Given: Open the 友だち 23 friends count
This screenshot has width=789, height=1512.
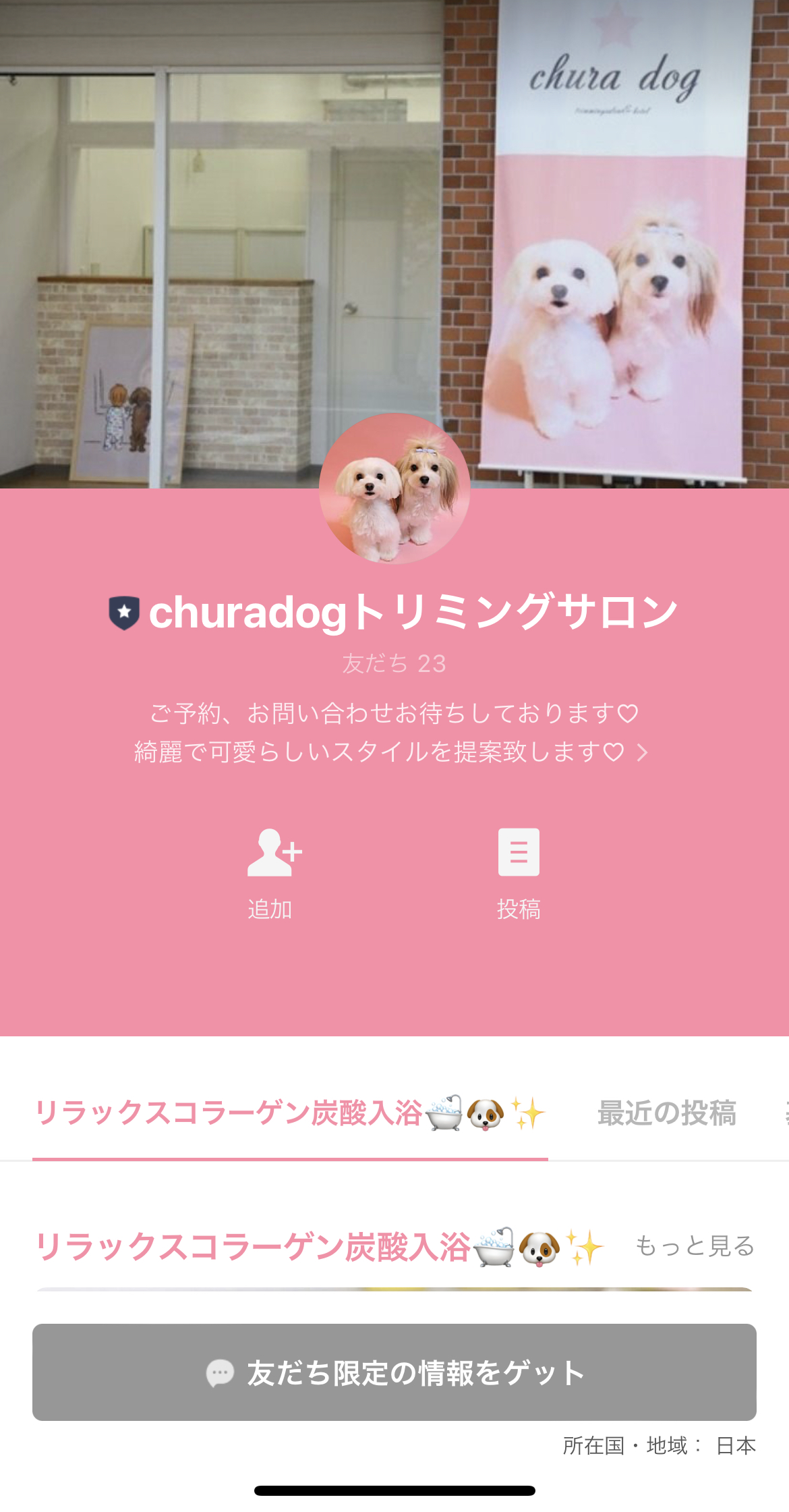Looking at the screenshot, I should coord(394,663).
